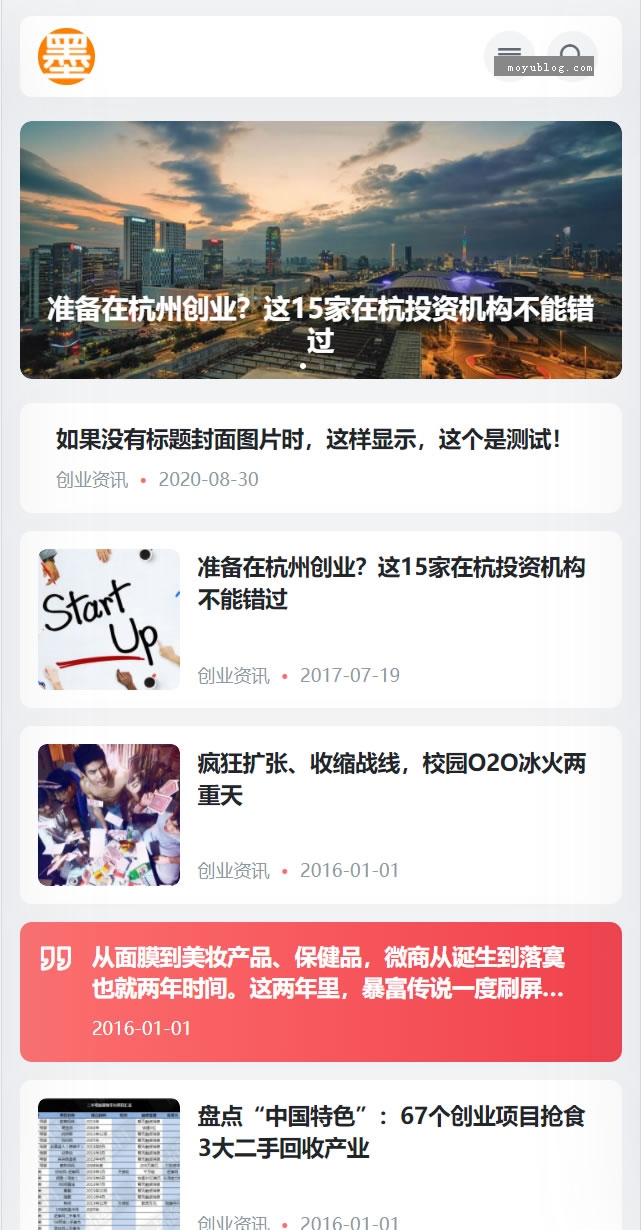Open the search icon in header
The image size is (641, 1230).
pyautogui.click(x=572, y=56)
